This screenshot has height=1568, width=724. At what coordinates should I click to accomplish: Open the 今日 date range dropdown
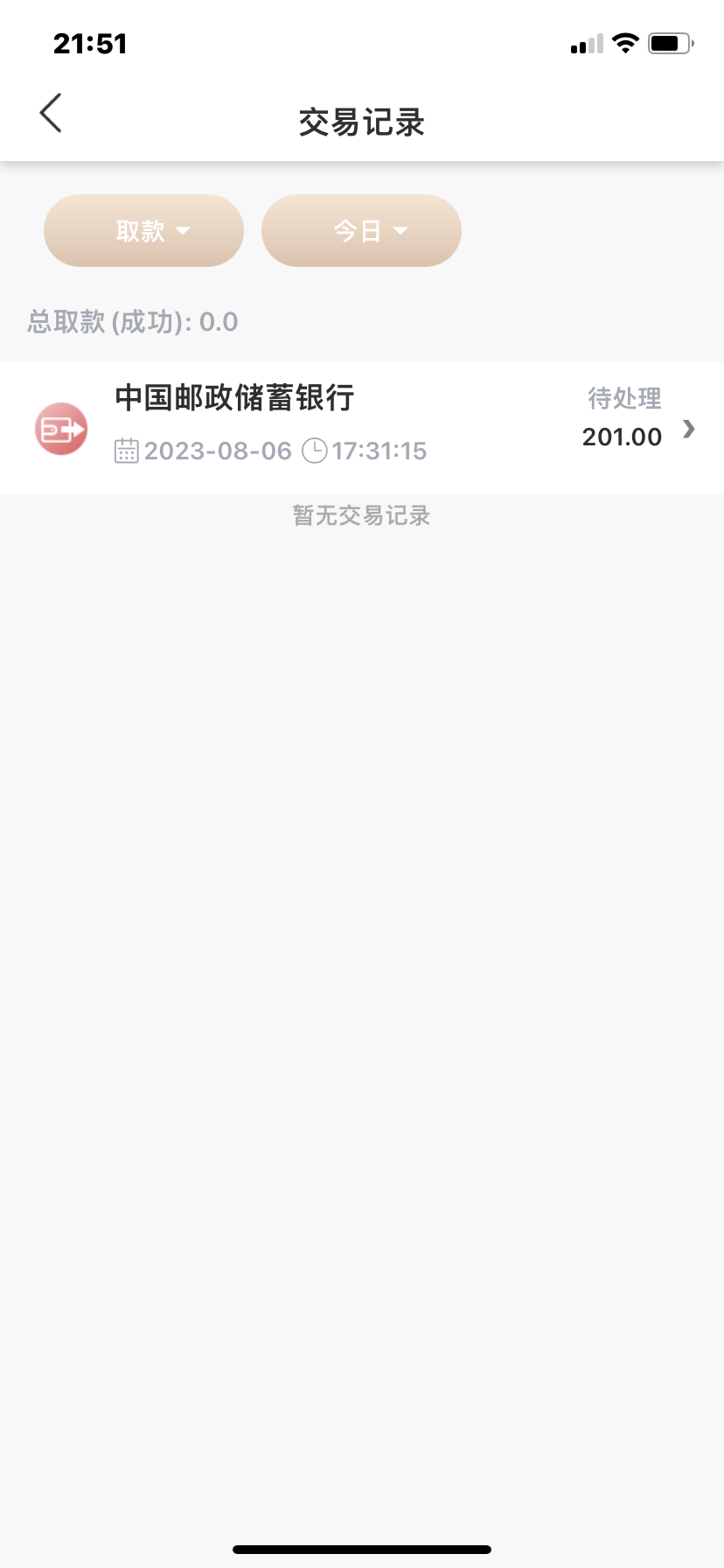click(361, 231)
